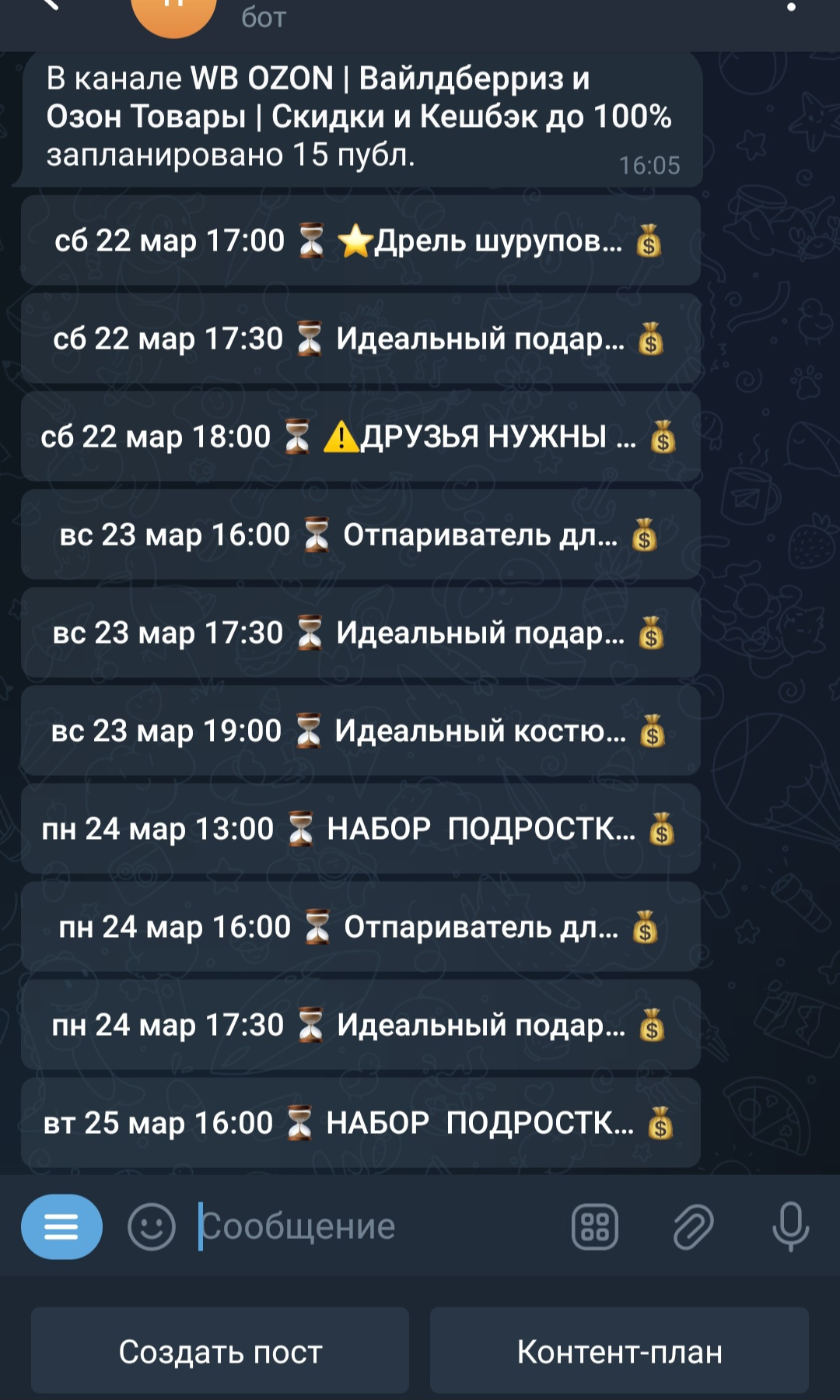Toggle the bot keyboard icon
The image size is (840, 1400).
coord(595,1226)
